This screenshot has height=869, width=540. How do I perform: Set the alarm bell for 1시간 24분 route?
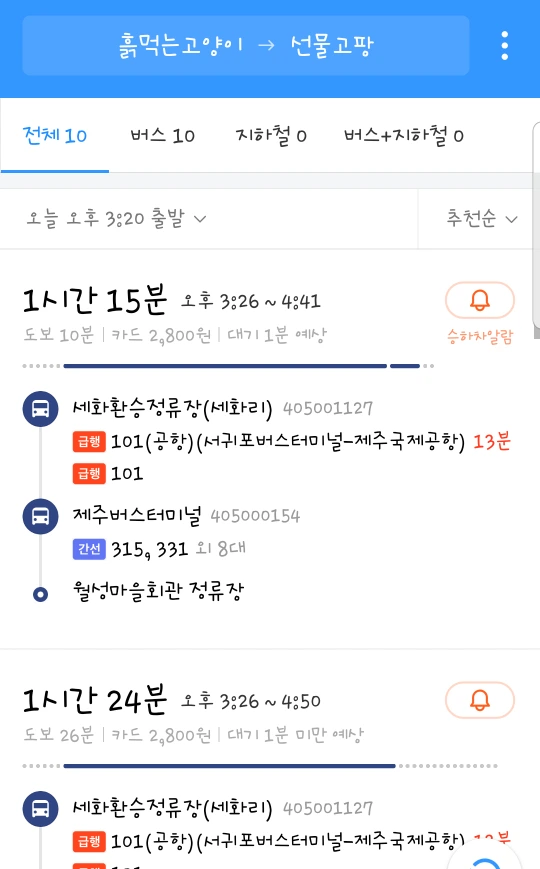click(480, 700)
